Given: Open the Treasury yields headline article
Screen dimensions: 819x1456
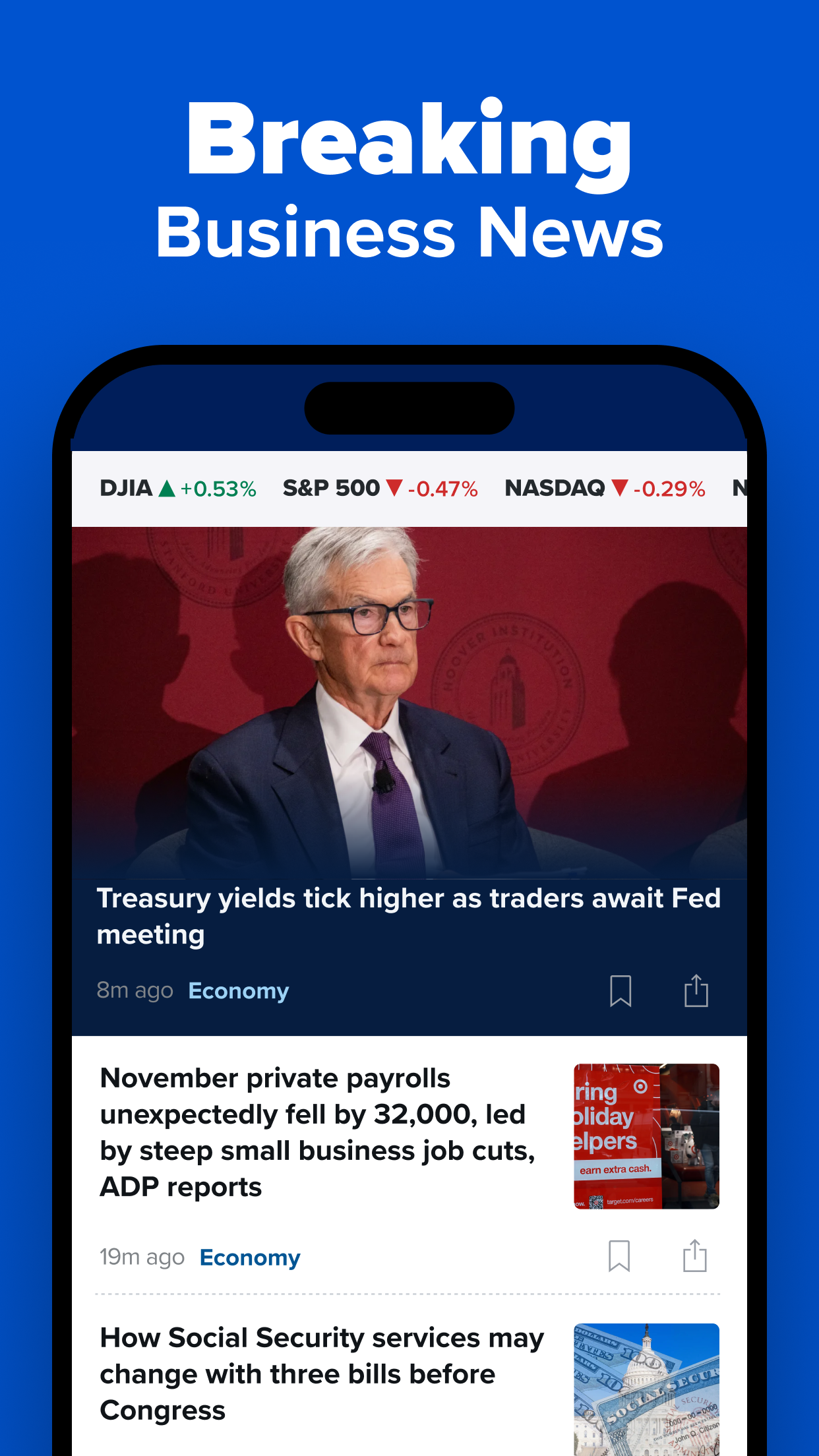Looking at the screenshot, I should (x=409, y=915).
